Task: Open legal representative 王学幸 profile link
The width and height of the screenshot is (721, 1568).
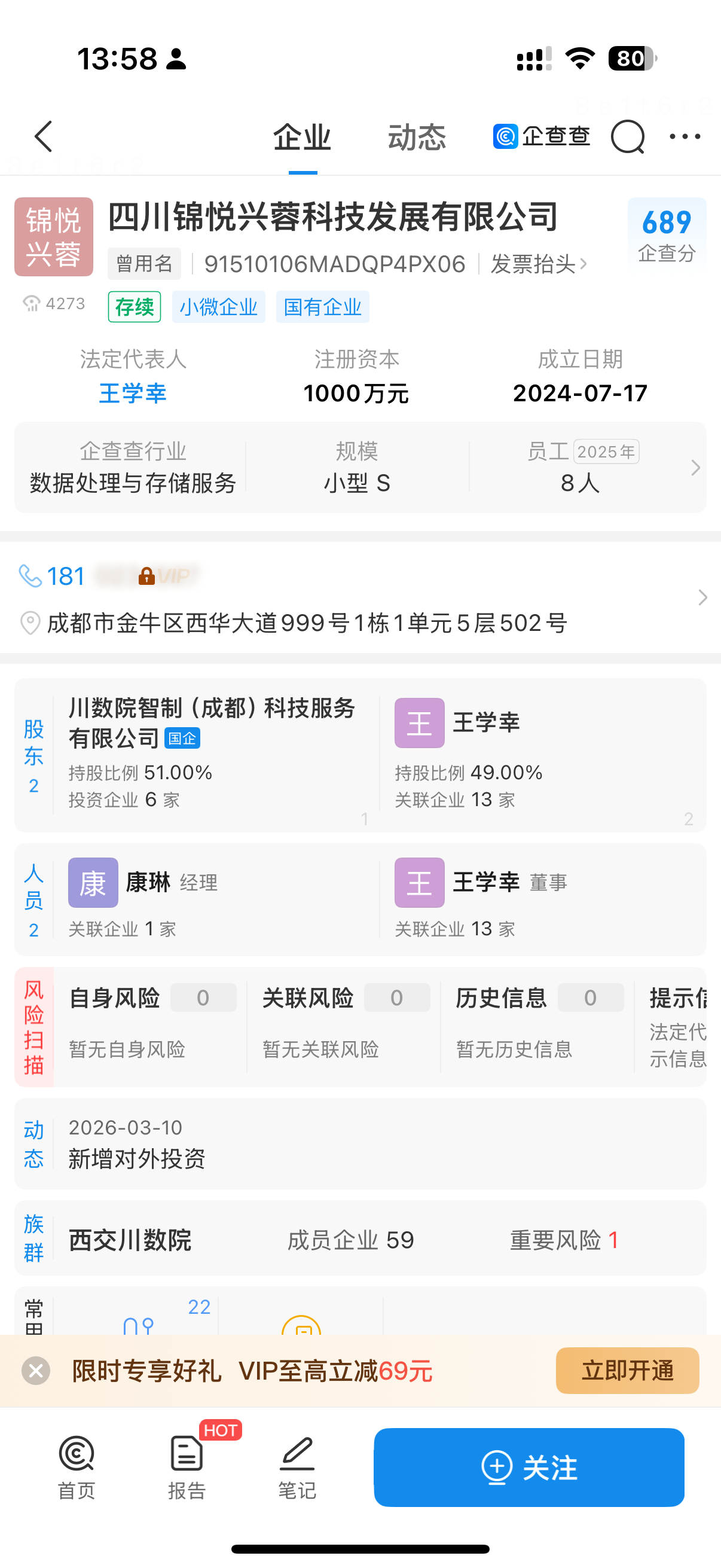Action: (132, 393)
